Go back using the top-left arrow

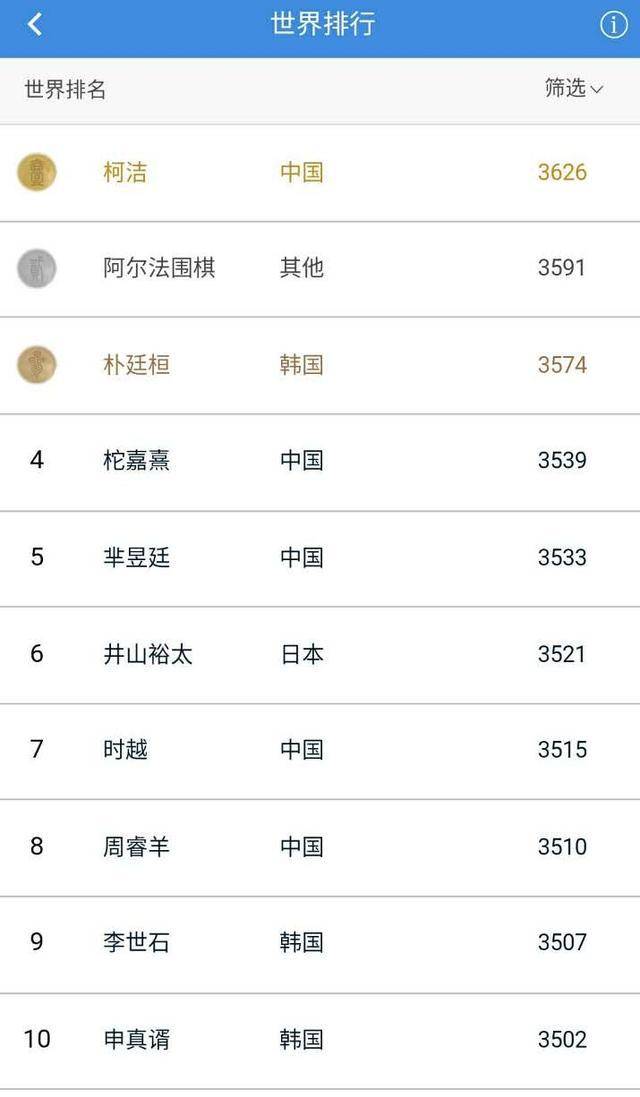tap(35, 25)
